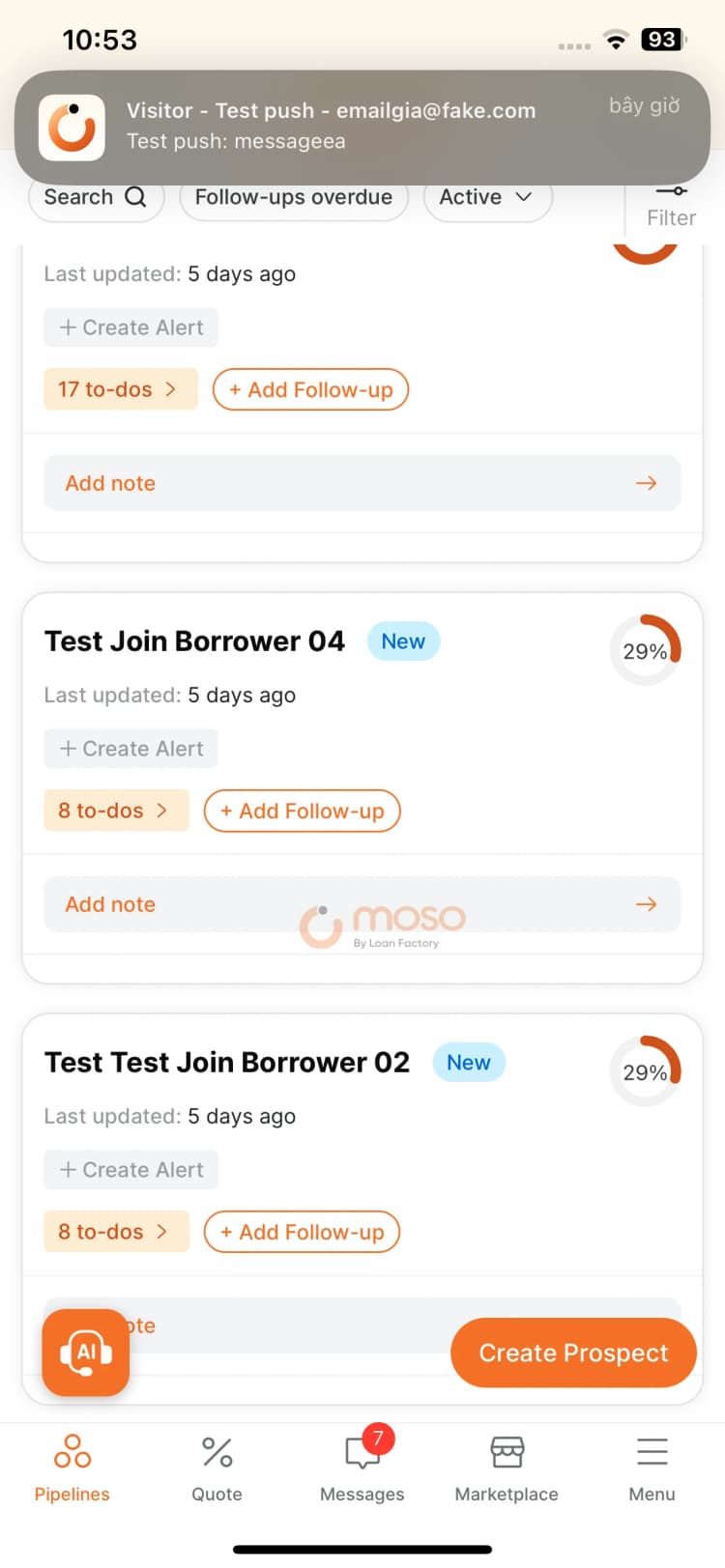Viewport: 725px width, 1568px height.
Task: Go to the Marketplace tab
Action: (507, 1468)
